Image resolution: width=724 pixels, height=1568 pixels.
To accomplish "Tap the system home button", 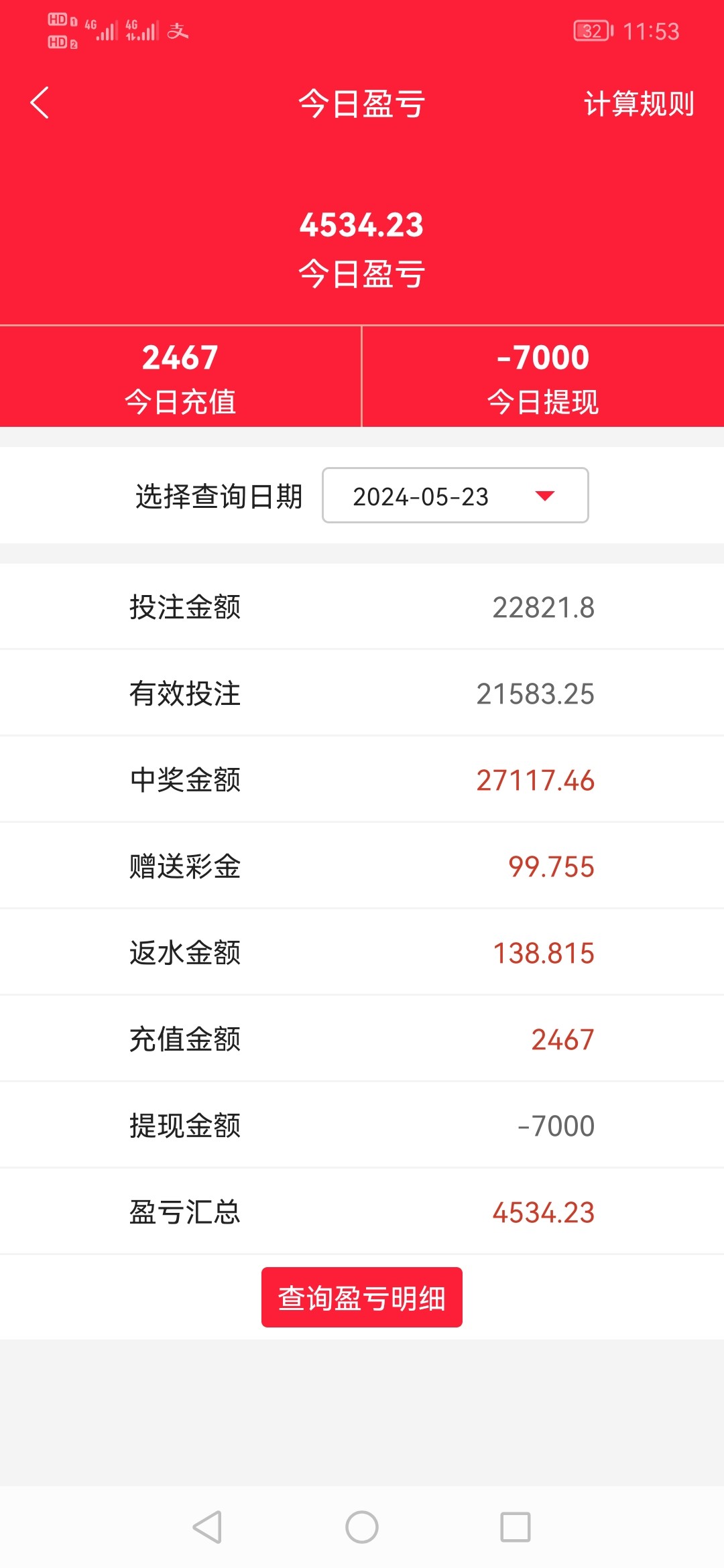I will (x=362, y=1527).
